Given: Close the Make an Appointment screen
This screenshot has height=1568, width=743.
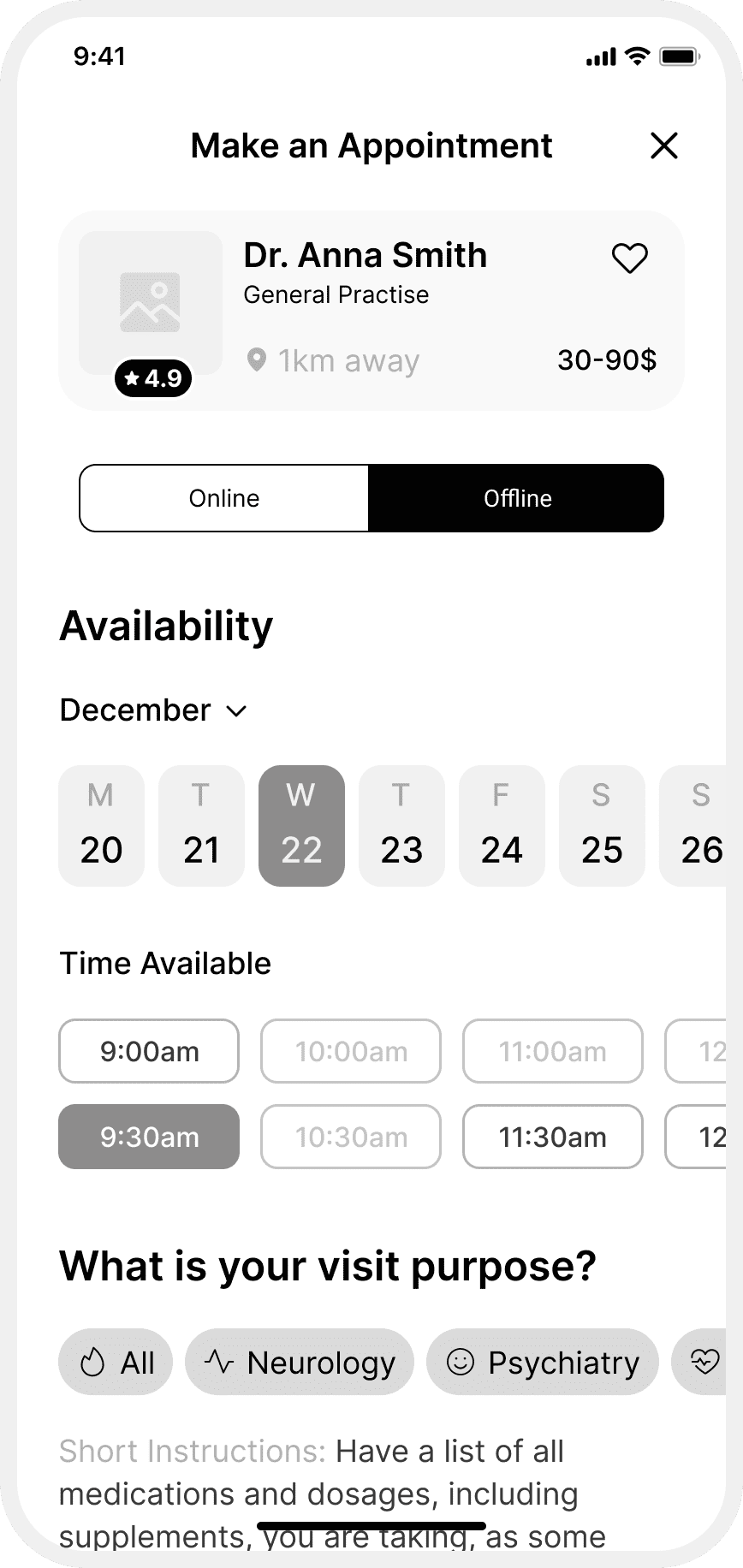Looking at the screenshot, I should [x=663, y=146].
